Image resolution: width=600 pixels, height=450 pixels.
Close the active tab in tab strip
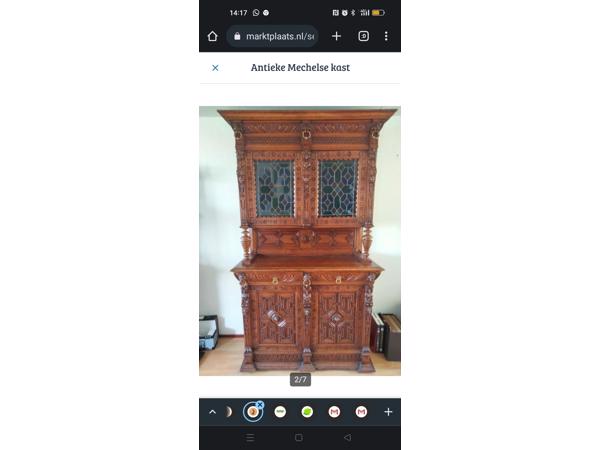(x=260, y=405)
